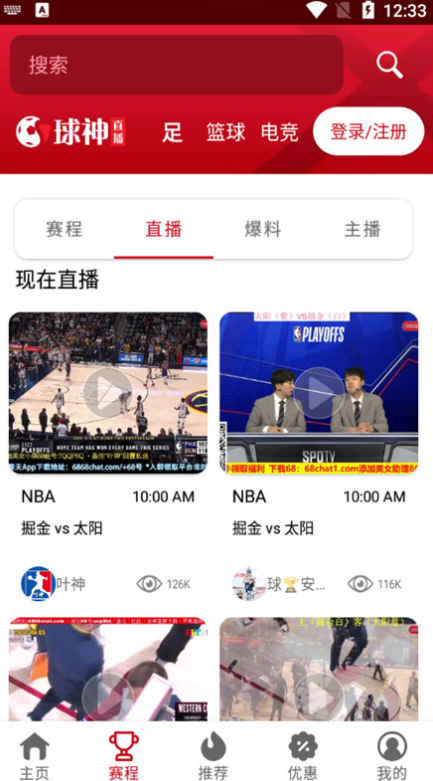Select the 足 football category
Screen dimensions: 433x781
(172, 132)
